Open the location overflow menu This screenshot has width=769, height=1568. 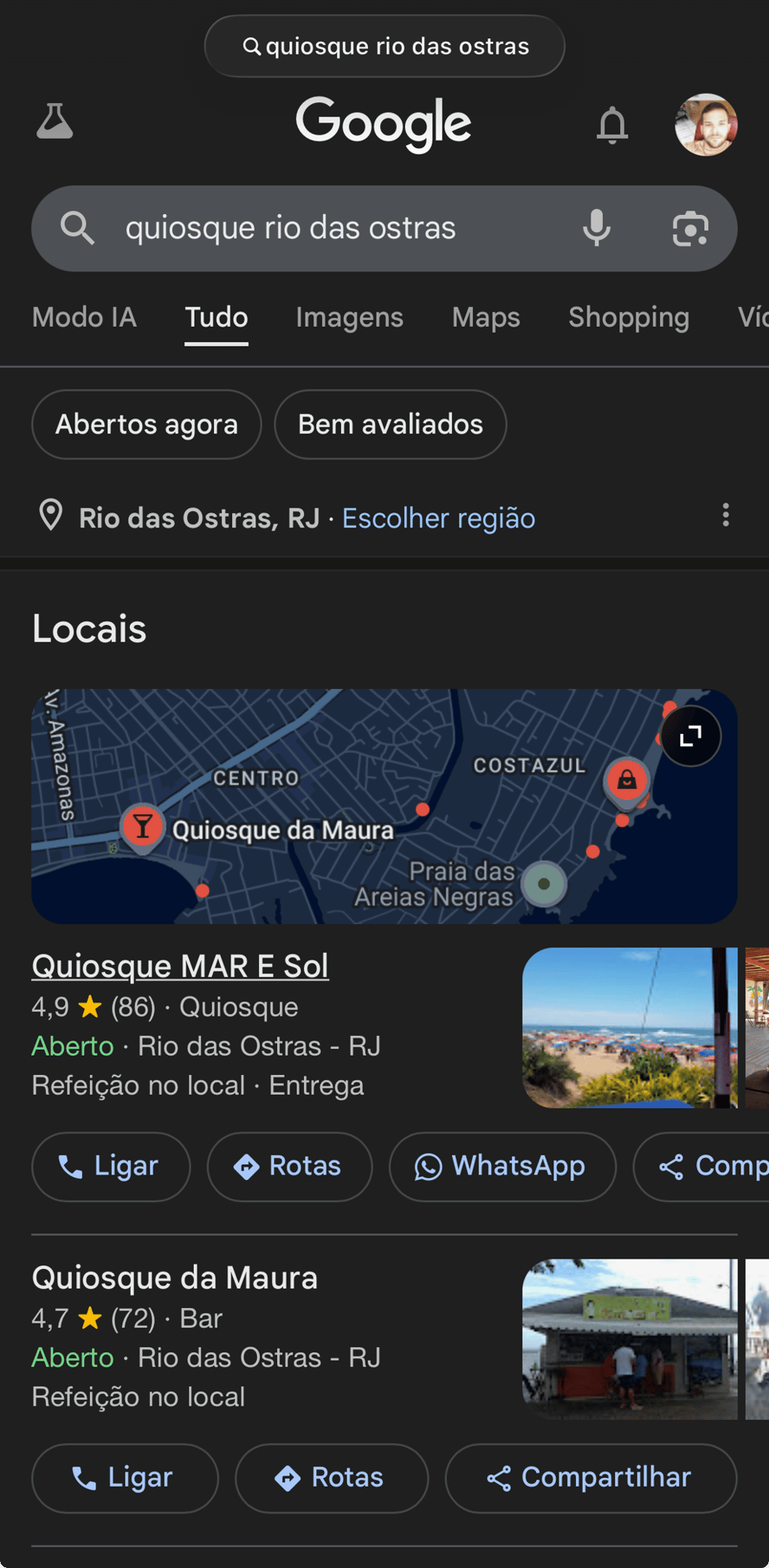coord(725,515)
